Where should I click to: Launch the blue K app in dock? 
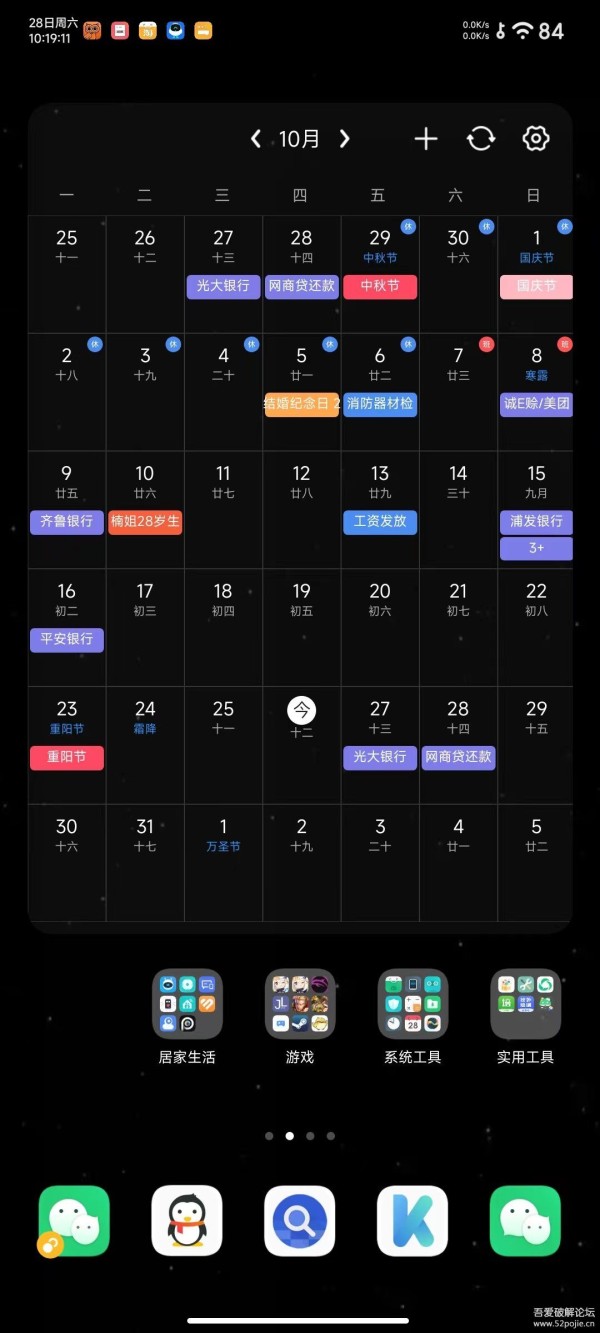tap(412, 1221)
